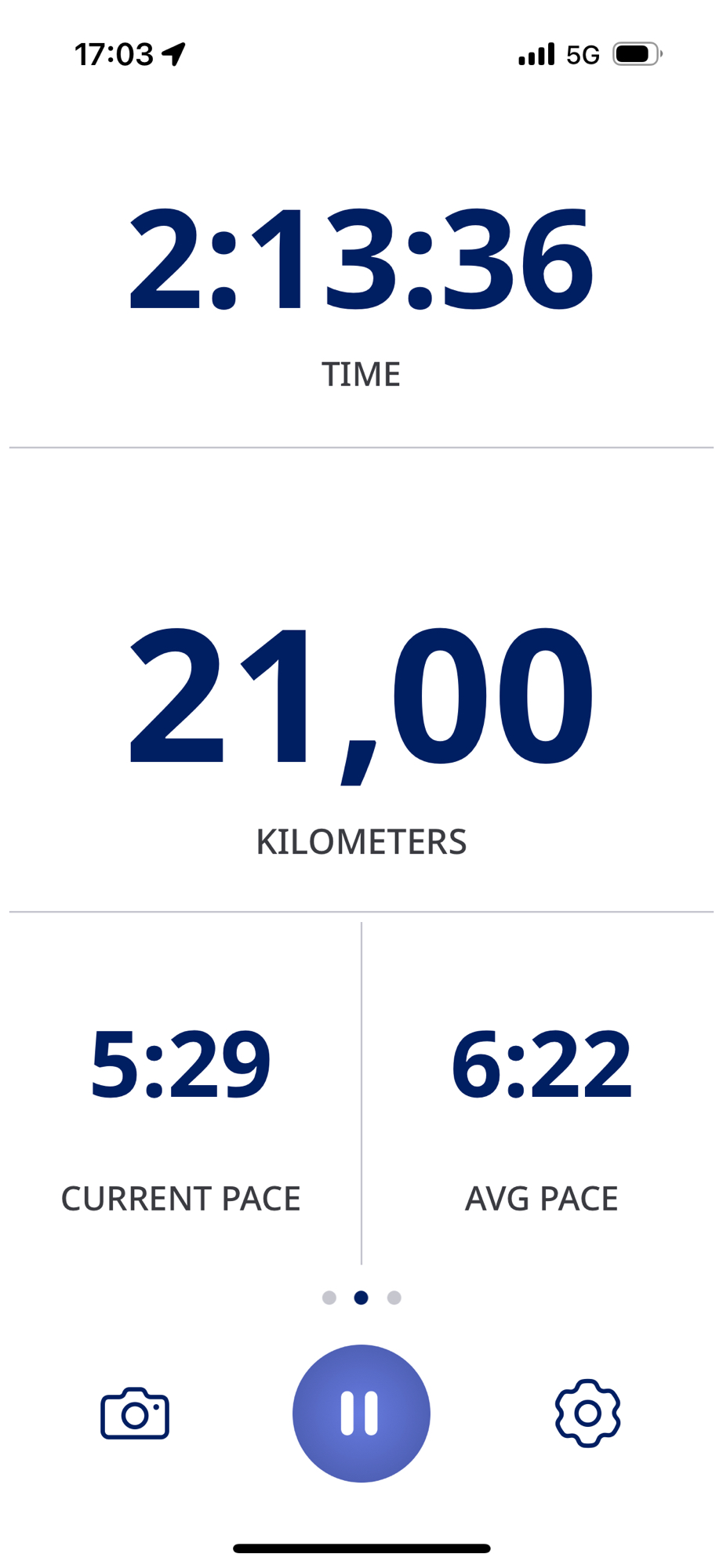Open the camera to take a photo
The width and height of the screenshot is (723, 1568).
tap(135, 1414)
